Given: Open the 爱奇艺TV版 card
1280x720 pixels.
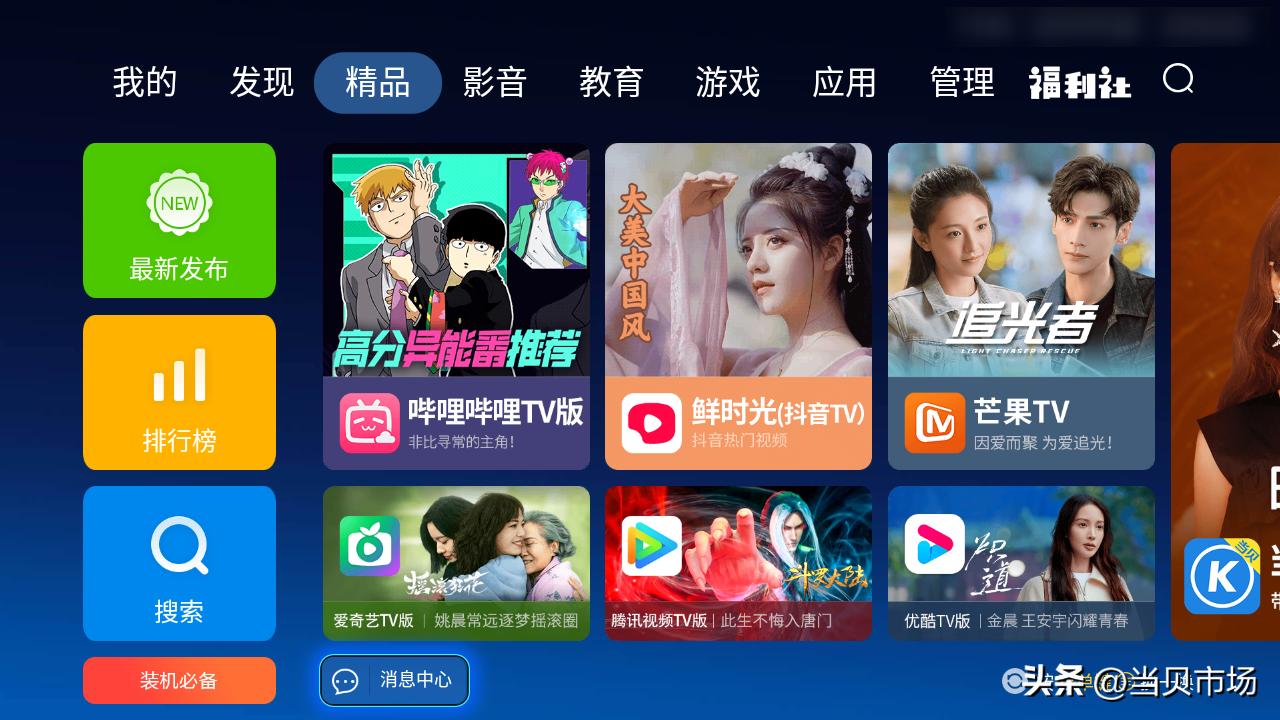Looking at the screenshot, I should click(456, 563).
